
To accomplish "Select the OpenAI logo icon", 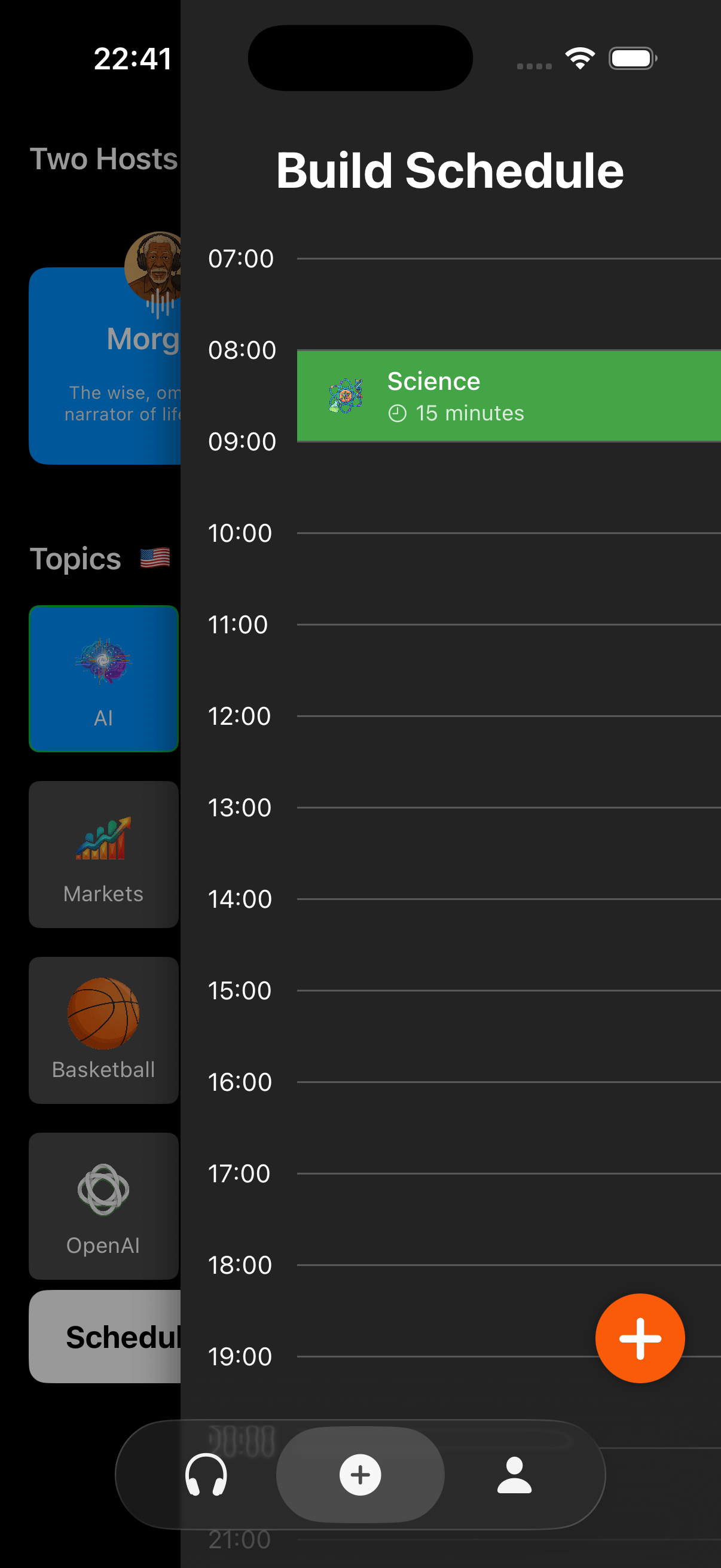I will 103,1190.
